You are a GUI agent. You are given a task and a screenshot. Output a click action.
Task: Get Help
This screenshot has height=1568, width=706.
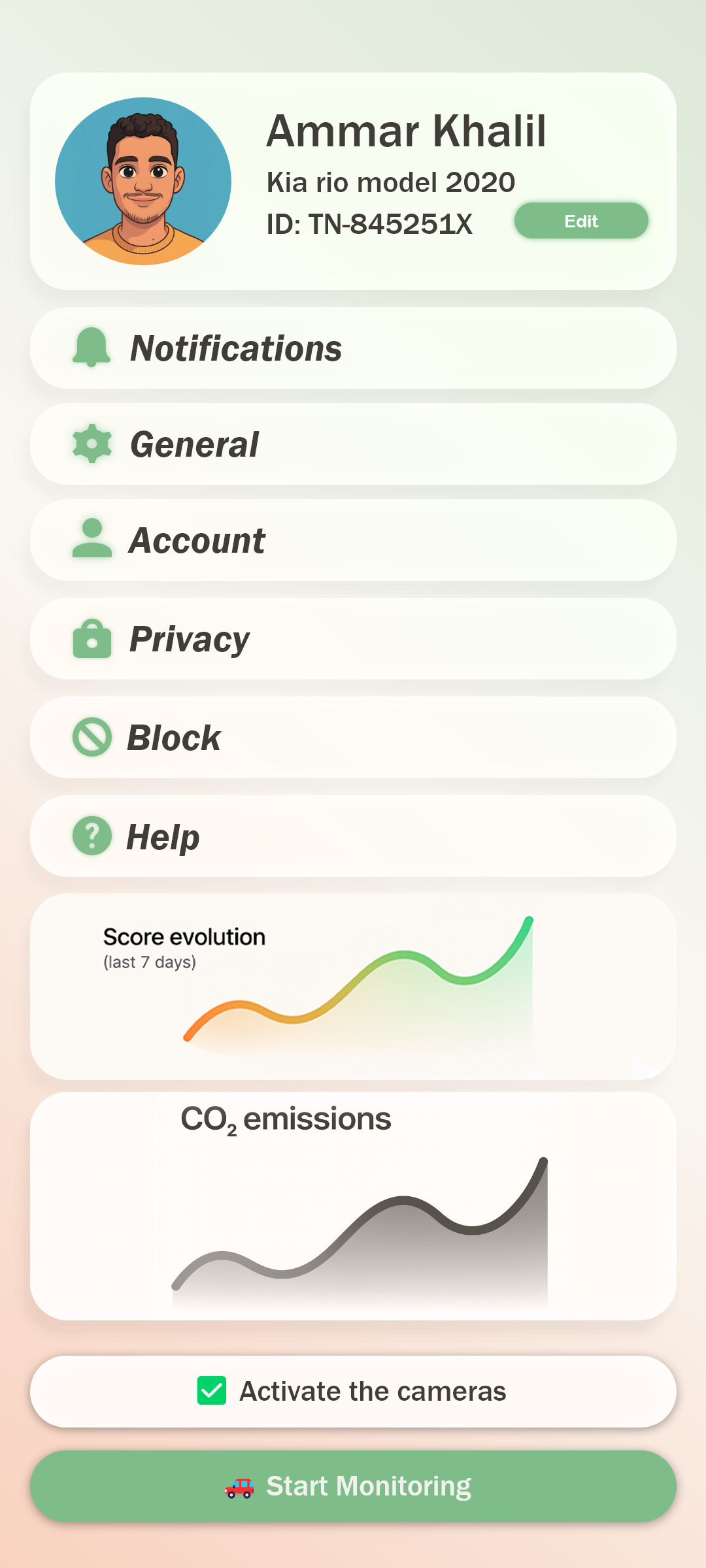(353, 836)
